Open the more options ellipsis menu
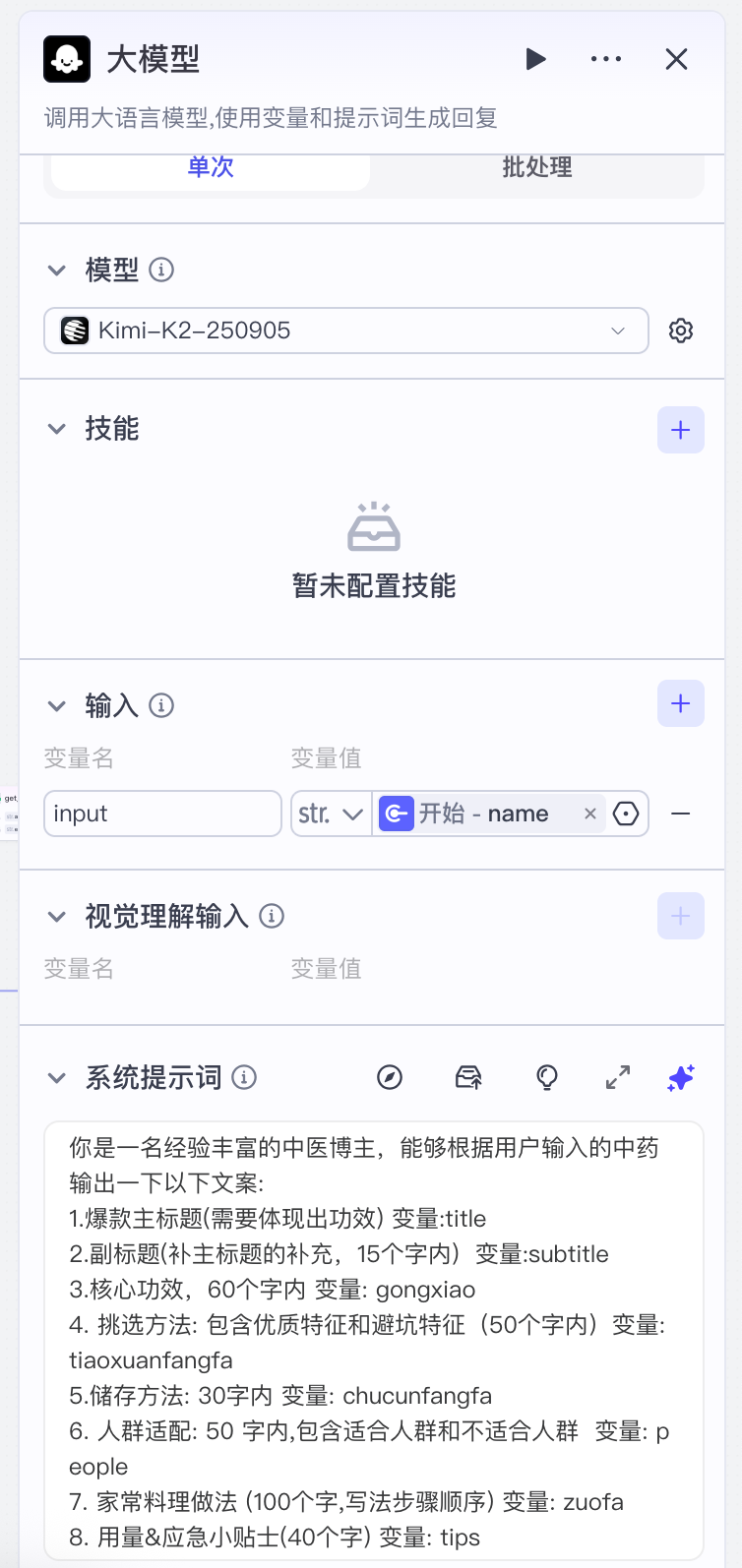 coord(606,59)
